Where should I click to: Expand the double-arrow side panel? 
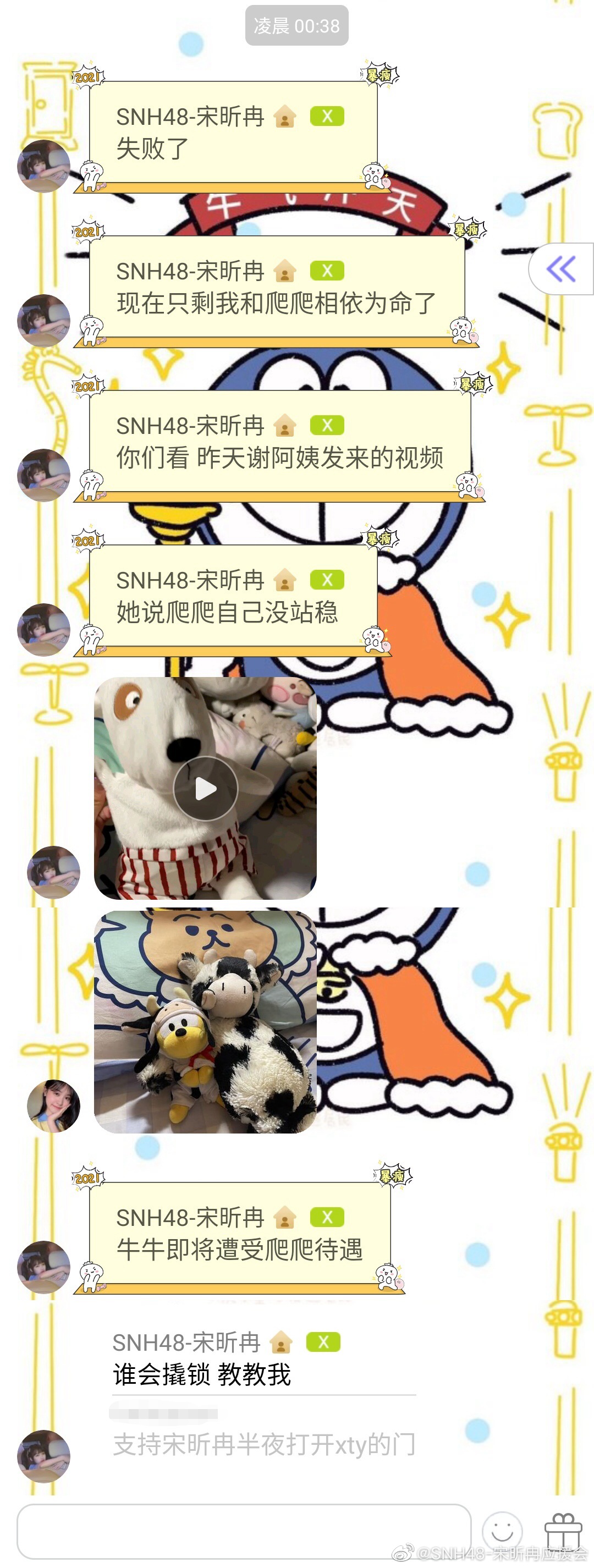tap(561, 268)
